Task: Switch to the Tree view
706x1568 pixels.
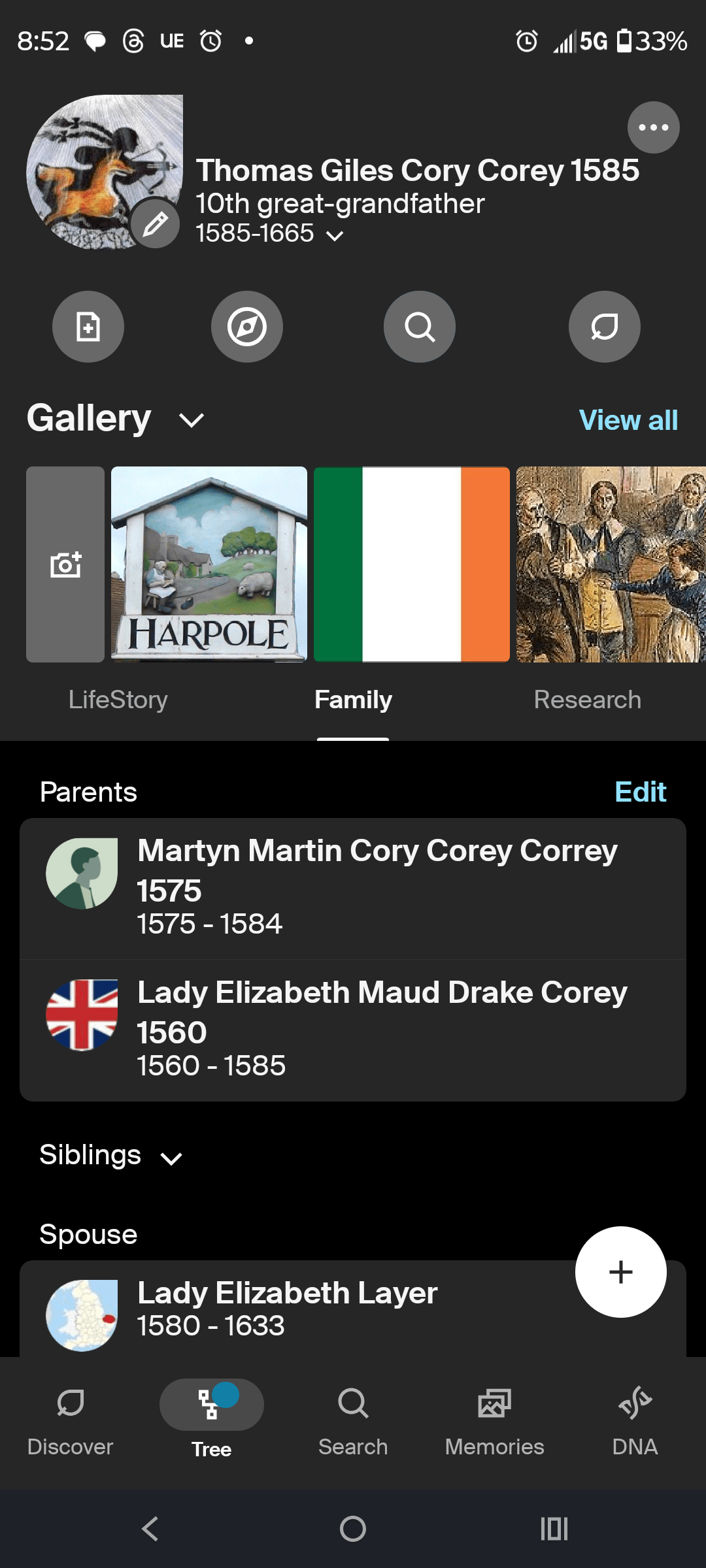Action: (210, 1424)
